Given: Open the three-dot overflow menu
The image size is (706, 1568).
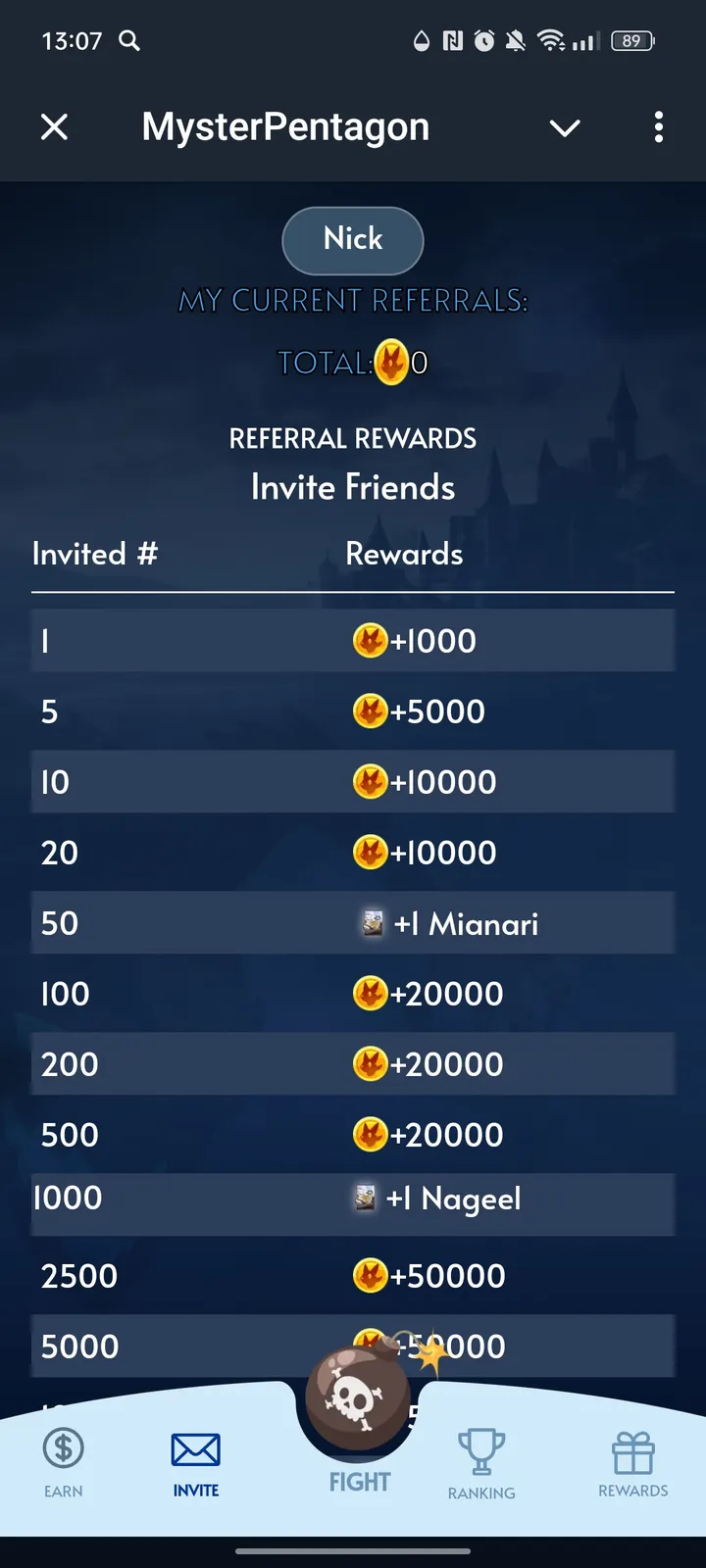Looking at the screenshot, I should coord(658,126).
